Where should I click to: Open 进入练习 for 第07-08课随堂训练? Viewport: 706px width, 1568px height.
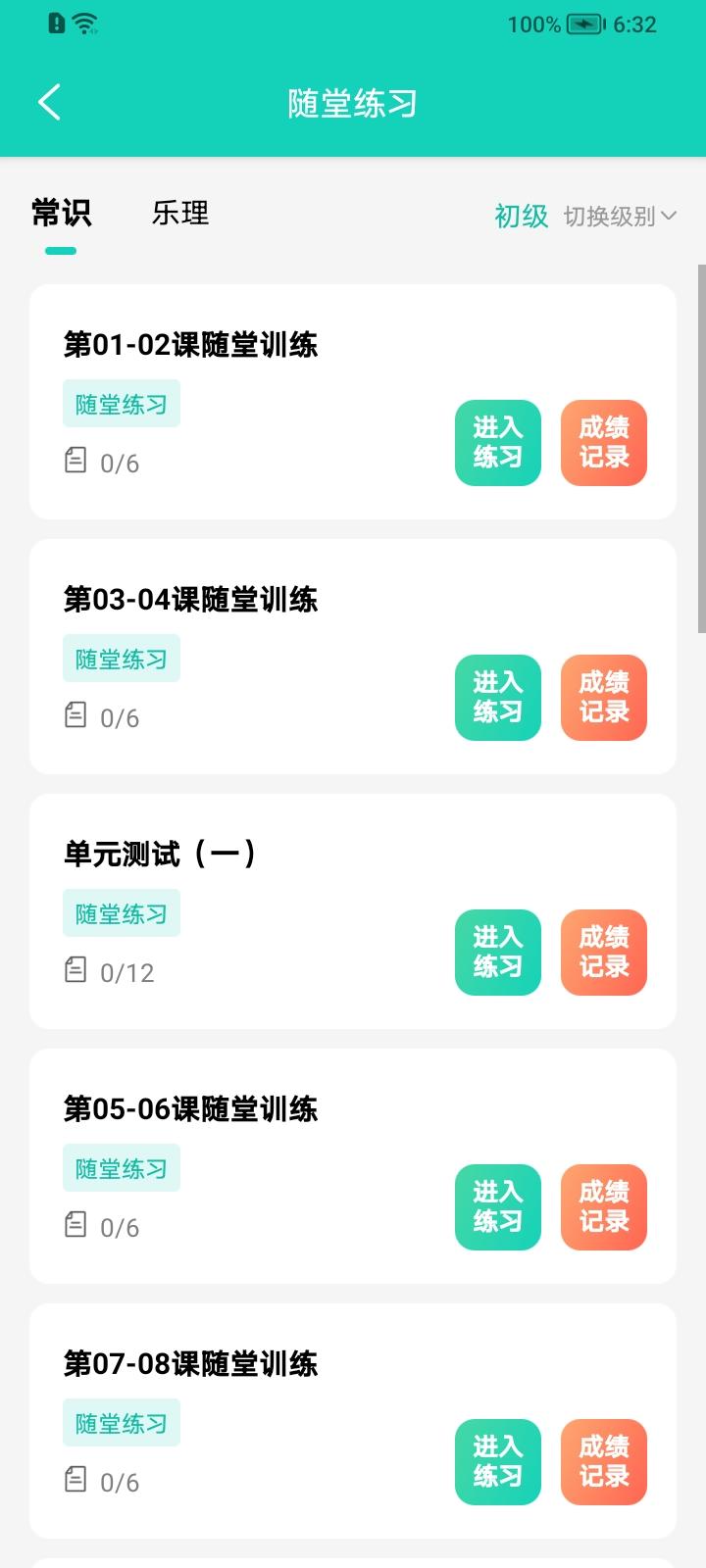(497, 1462)
